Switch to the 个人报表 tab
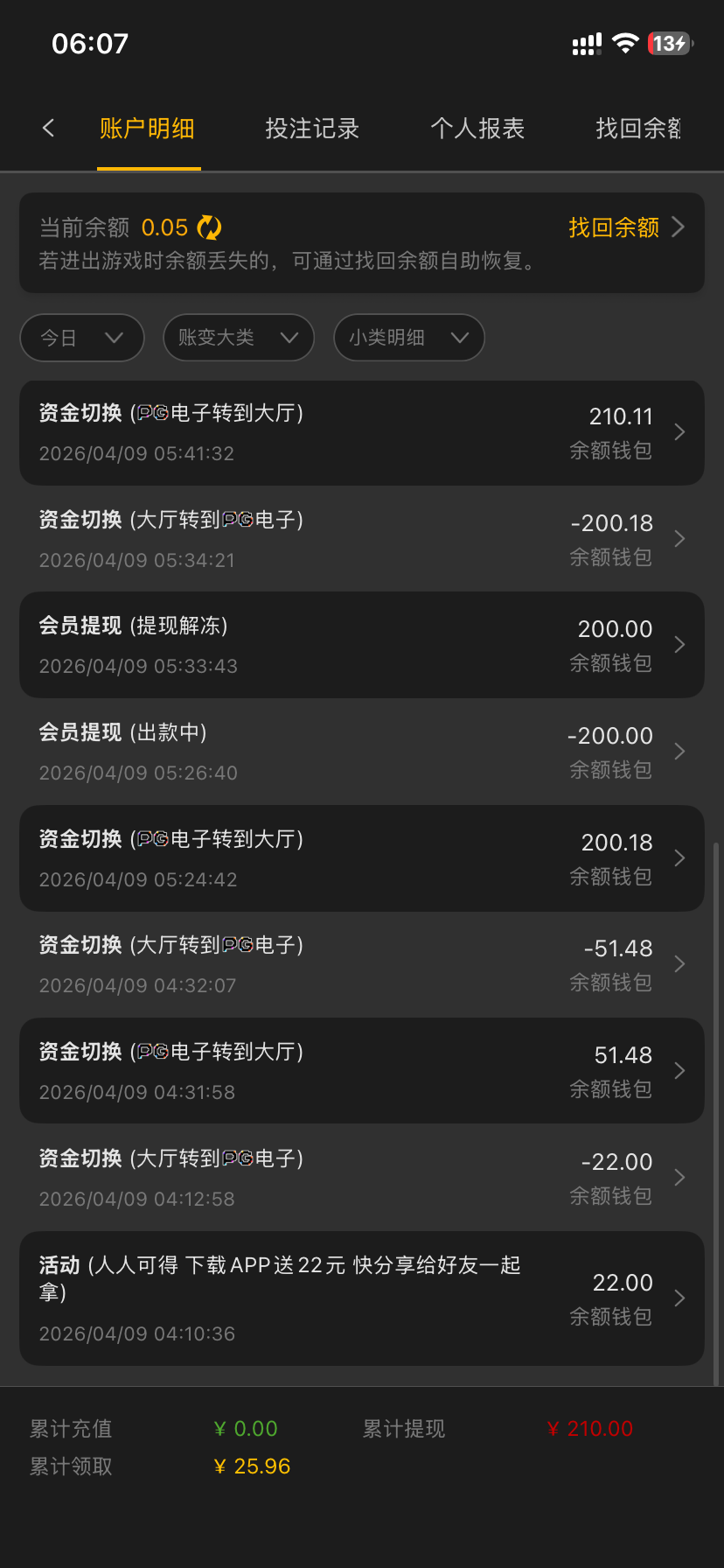This screenshot has height=1568, width=724. point(478,128)
